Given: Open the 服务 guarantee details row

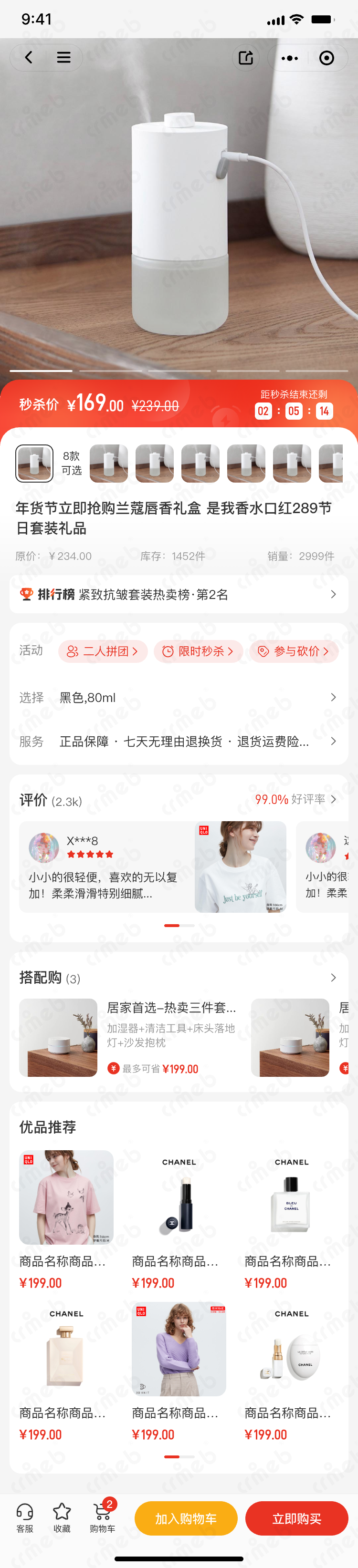Looking at the screenshot, I should [179, 742].
